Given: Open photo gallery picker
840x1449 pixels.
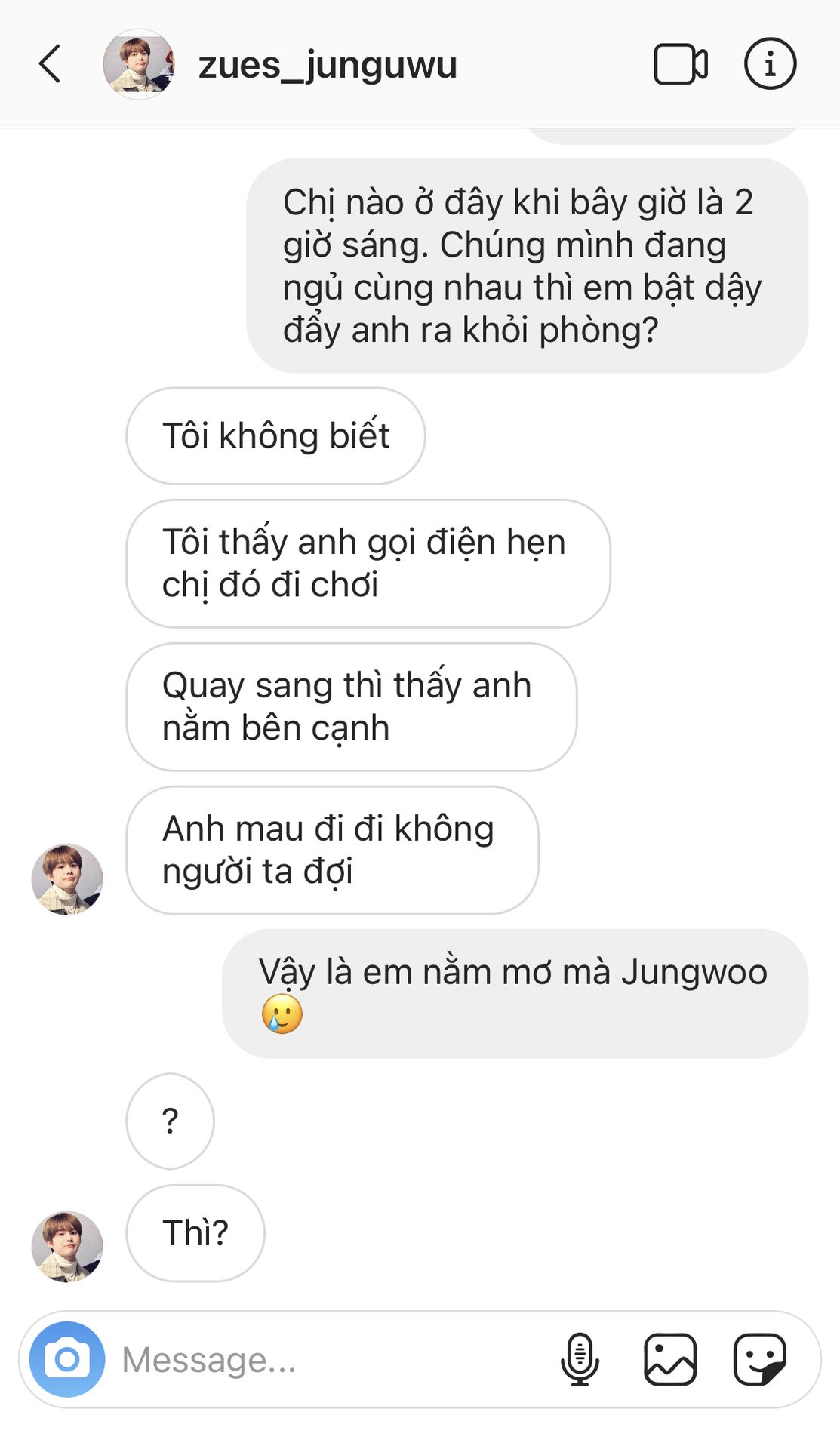Looking at the screenshot, I should click(x=670, y=1359).
